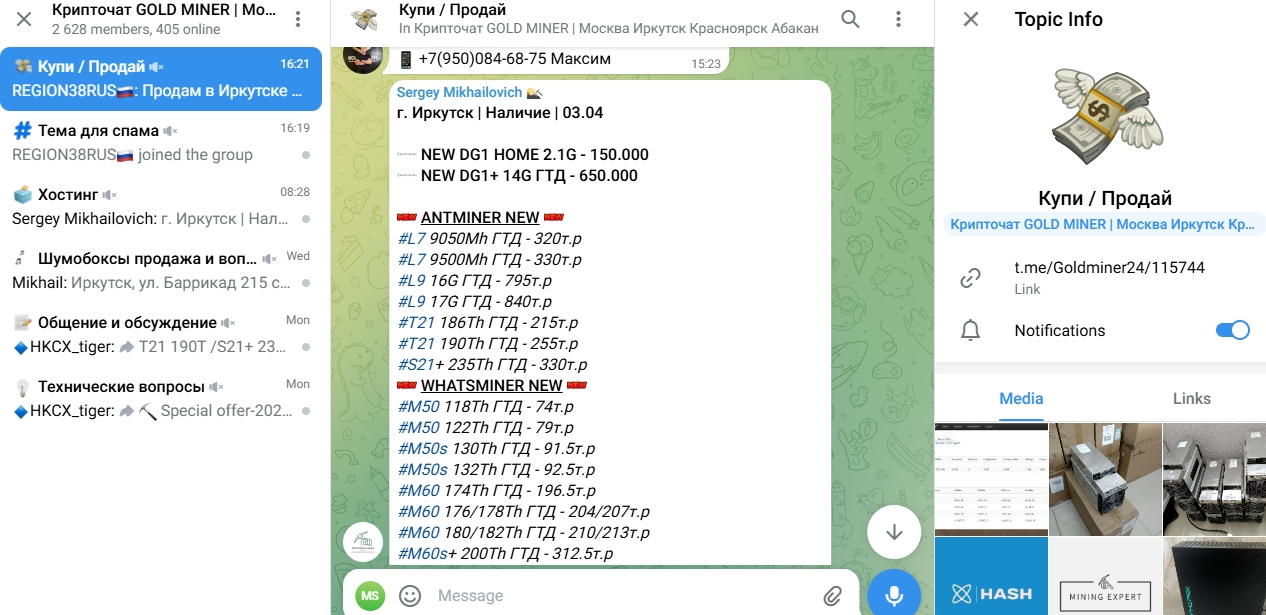Jump to latest message arrow
Screen dimensions: 1266x615
pyautogui.click(x=894, y=532)
